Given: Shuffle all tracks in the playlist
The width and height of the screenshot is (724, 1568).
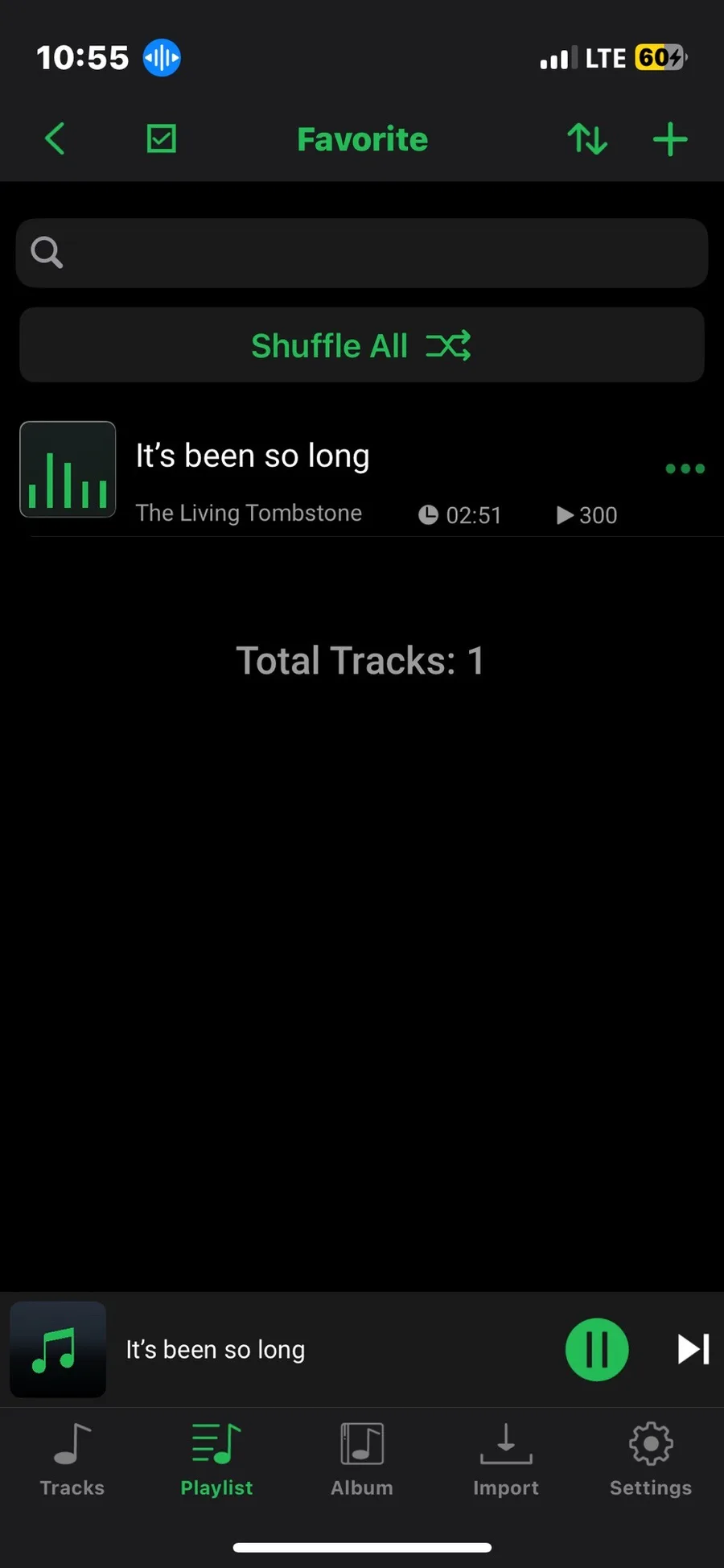Looking at the screenshot, I should [x=362, y=345].
